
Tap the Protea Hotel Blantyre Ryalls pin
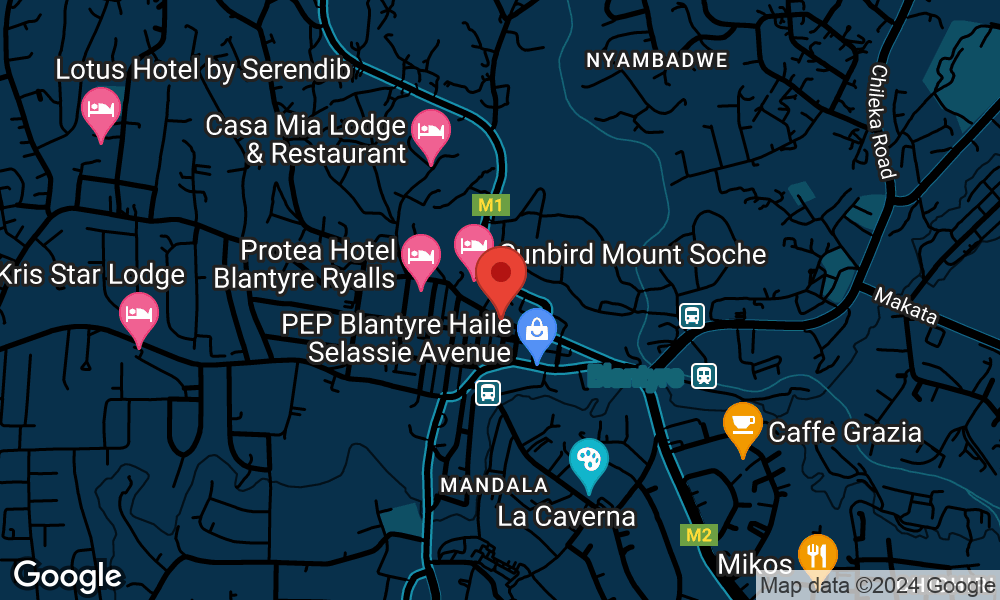click(x=421, y=257)
